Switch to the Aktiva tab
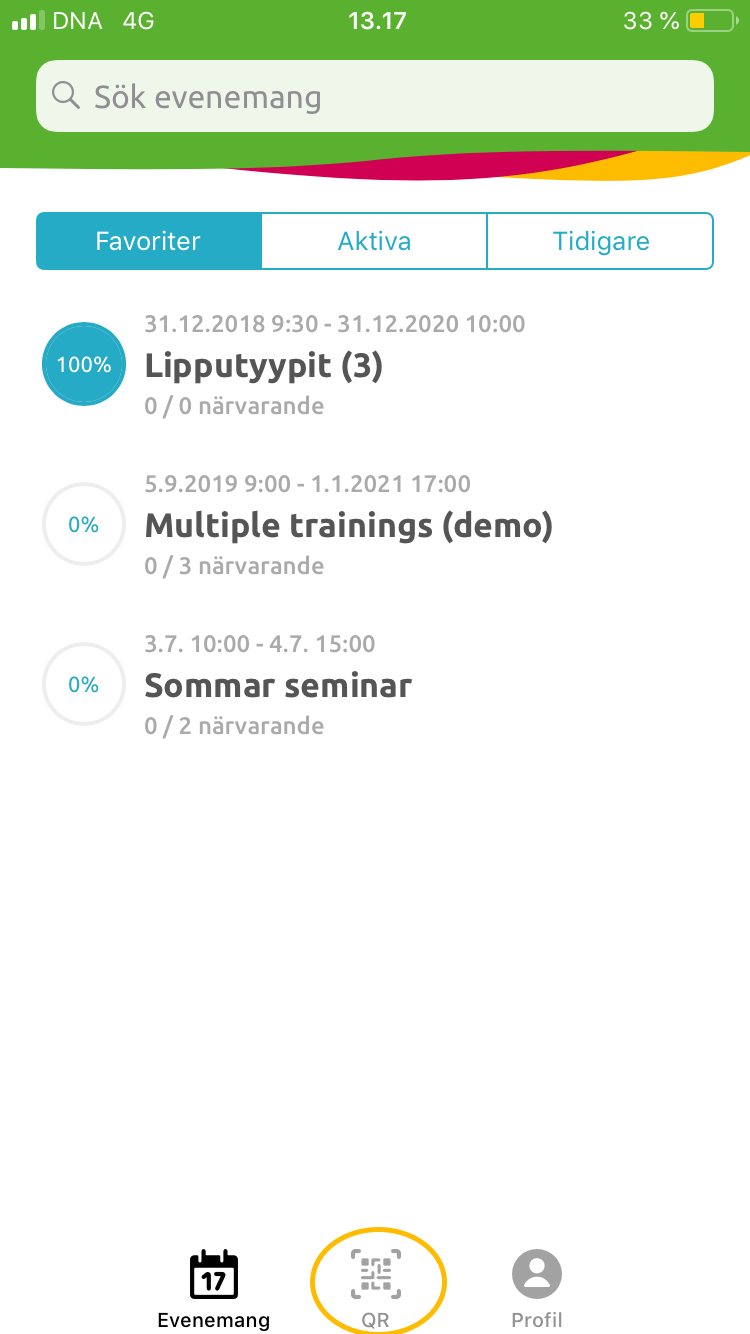Viewport: 750px width, 1334px height. point(374,240)
